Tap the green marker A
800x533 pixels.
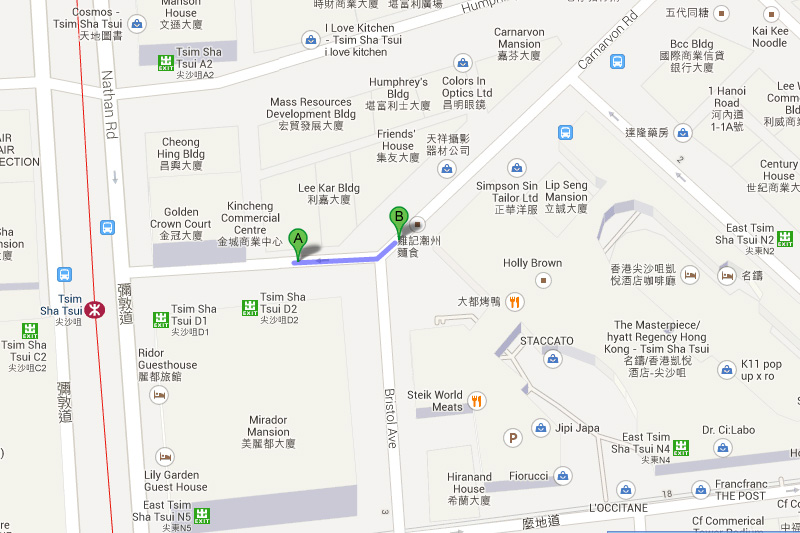pos(297,241)
